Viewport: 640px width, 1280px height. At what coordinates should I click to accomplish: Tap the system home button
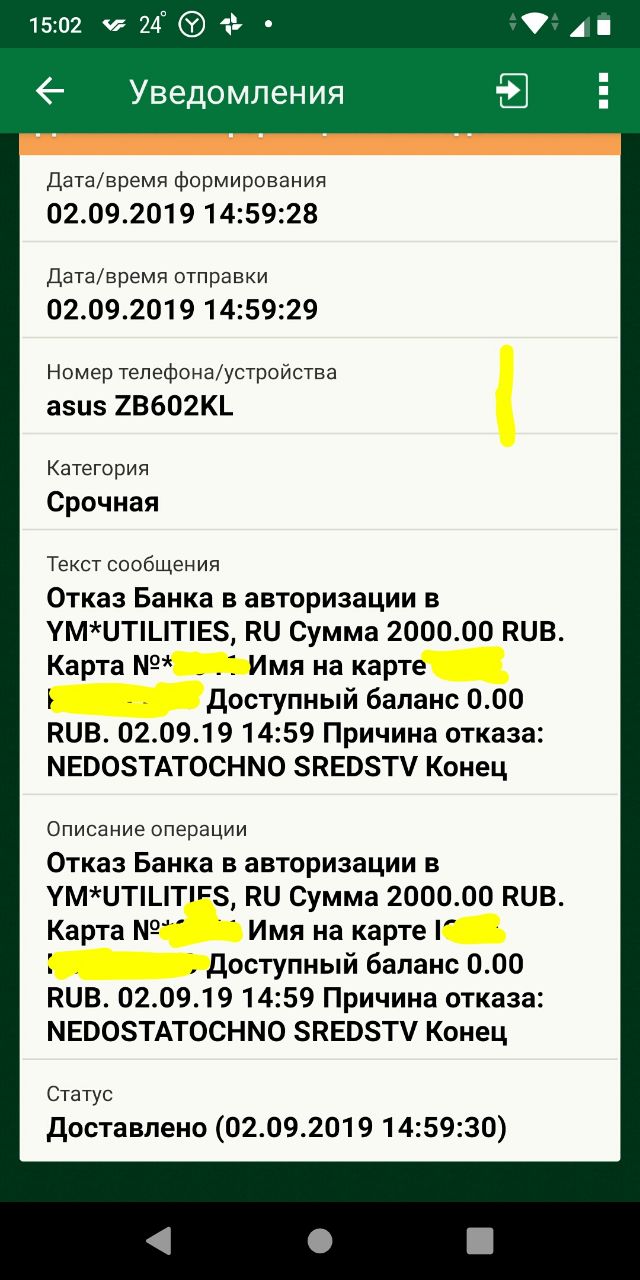(x=320, y=1241)
